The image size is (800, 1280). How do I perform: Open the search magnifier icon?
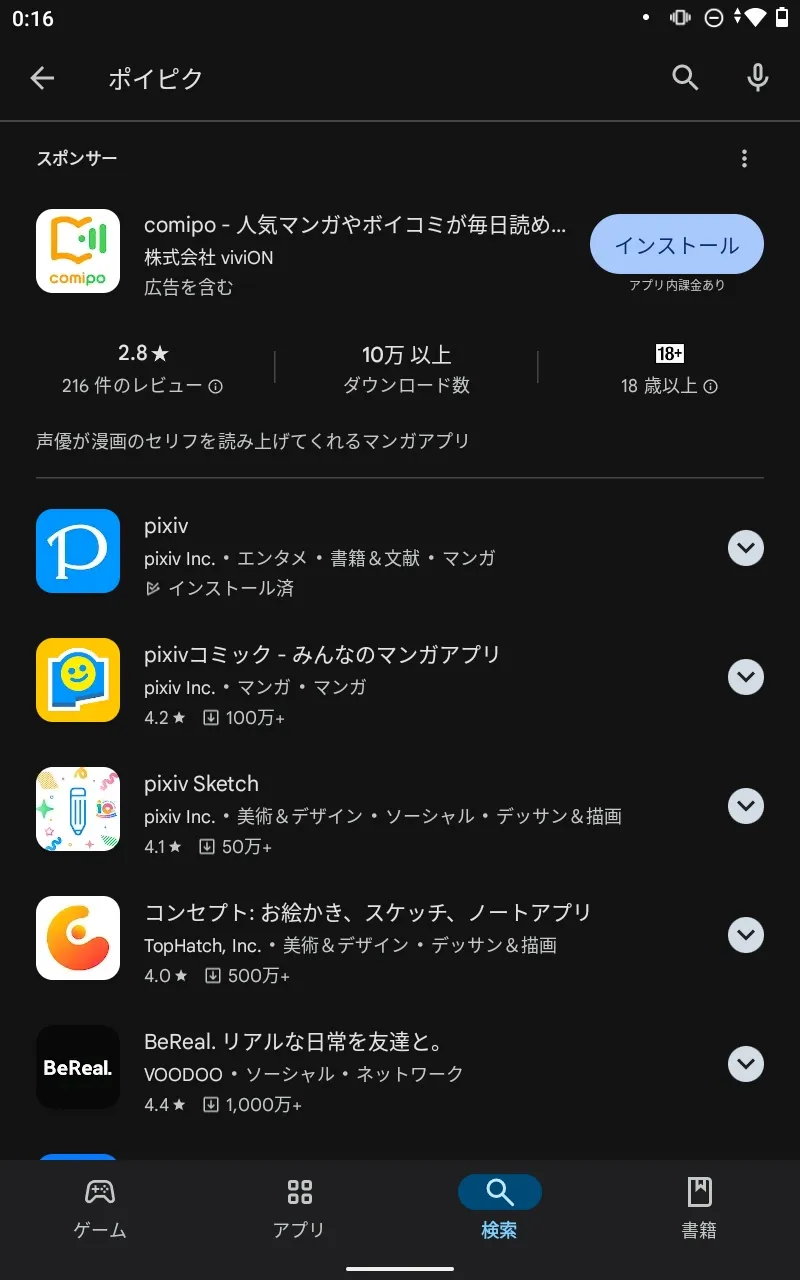[685, 78]
